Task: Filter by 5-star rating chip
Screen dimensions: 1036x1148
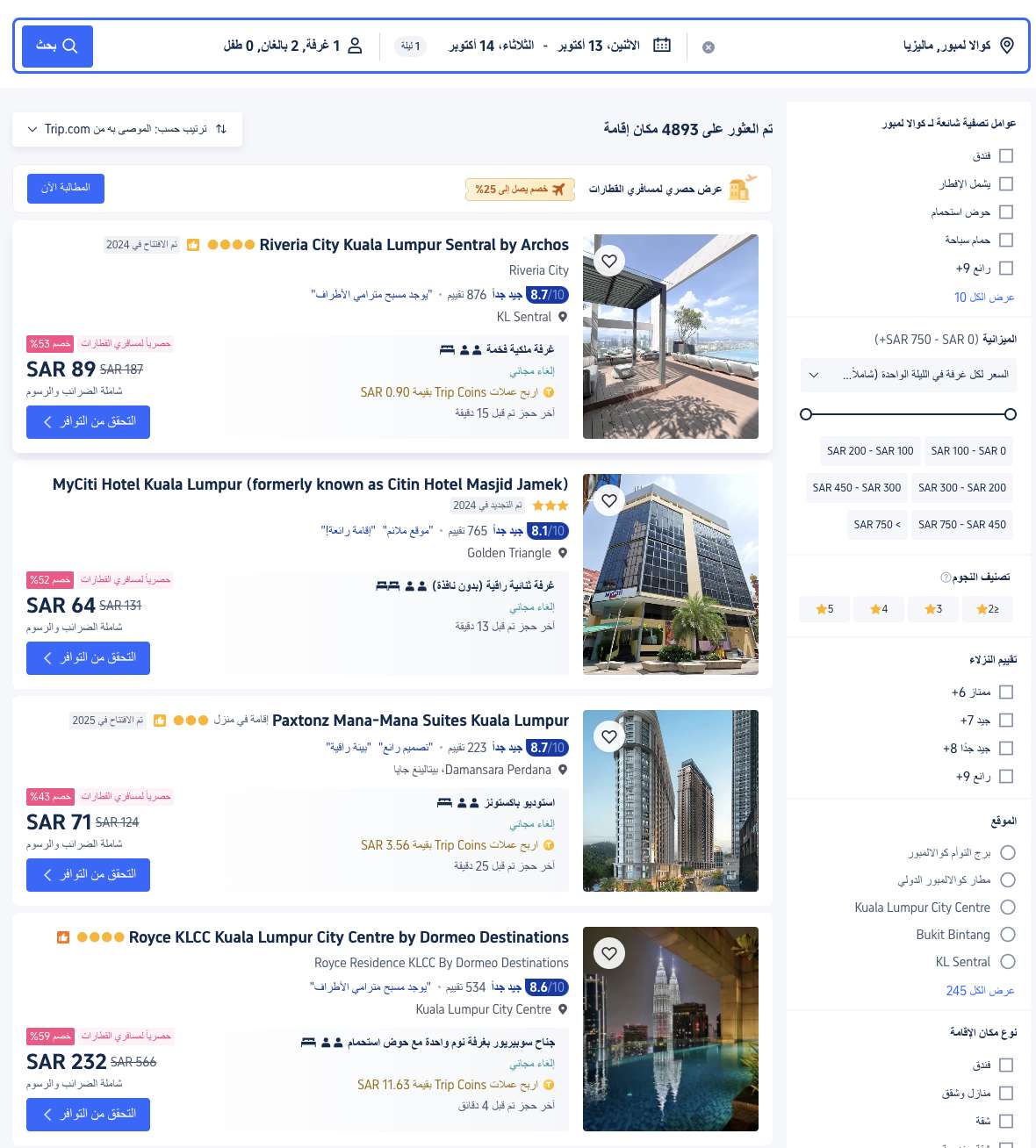Action: click(x=824, y=609)
